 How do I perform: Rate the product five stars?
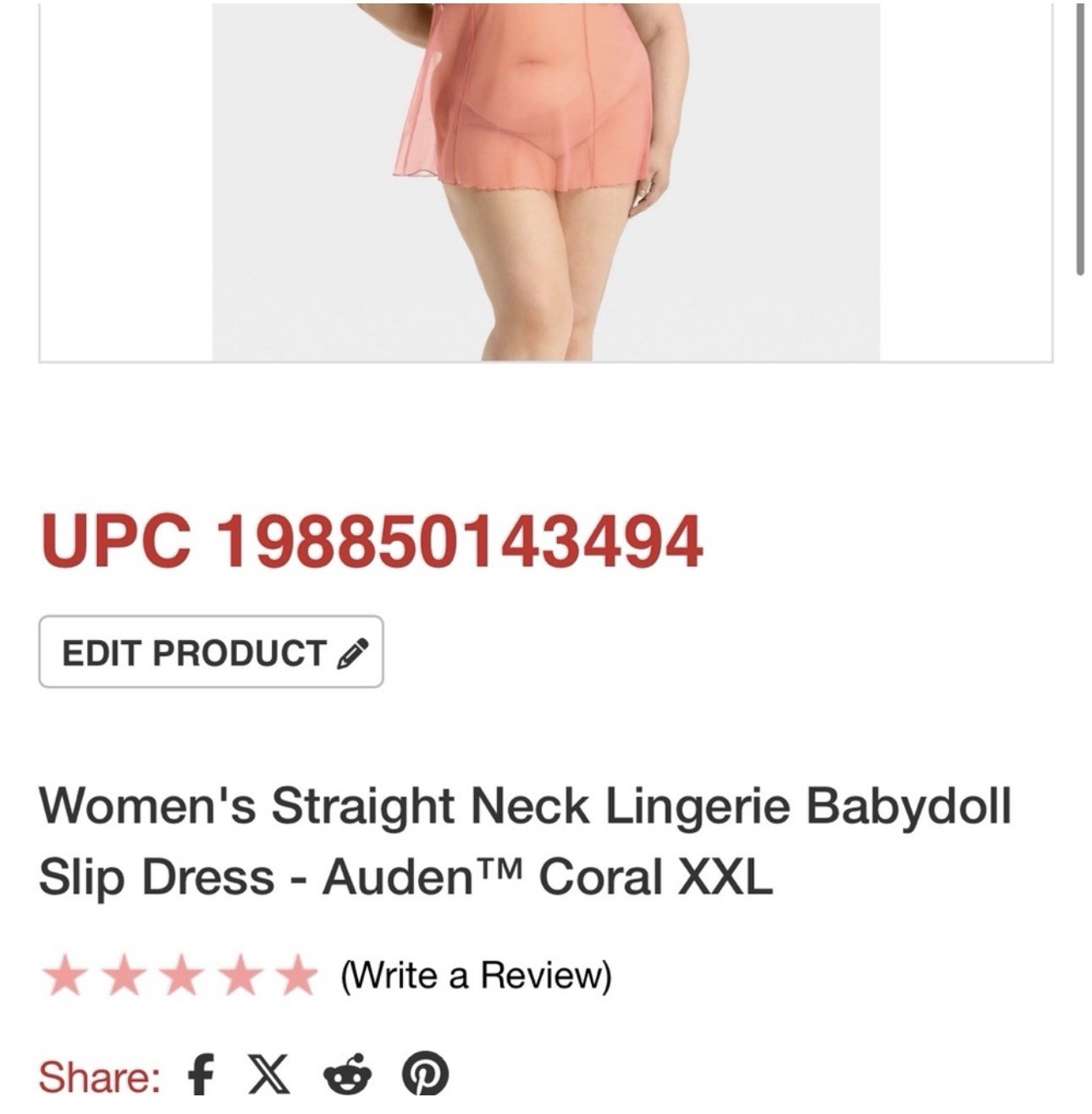tap(298, 976)
